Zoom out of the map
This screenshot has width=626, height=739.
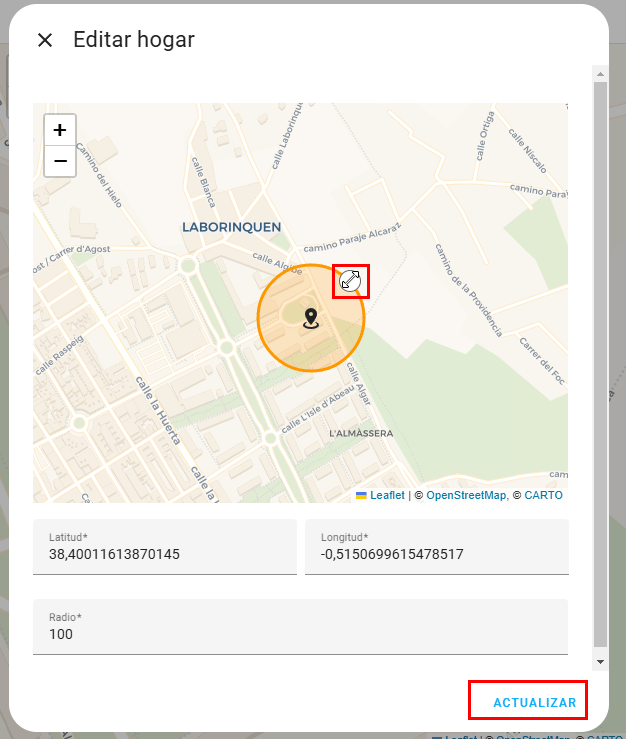coord(60,161)
